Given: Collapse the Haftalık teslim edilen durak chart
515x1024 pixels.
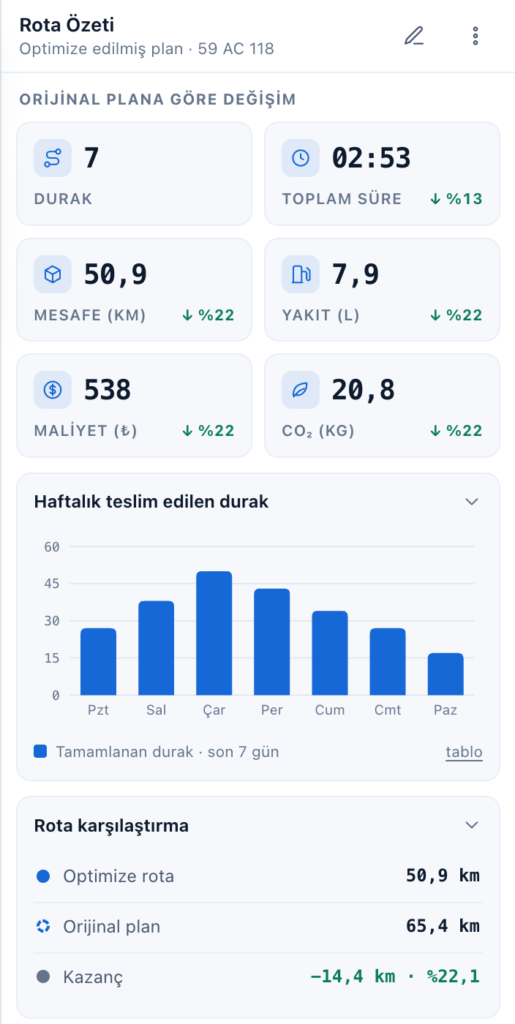Looking at the screenshot, I should coord(472,502).
